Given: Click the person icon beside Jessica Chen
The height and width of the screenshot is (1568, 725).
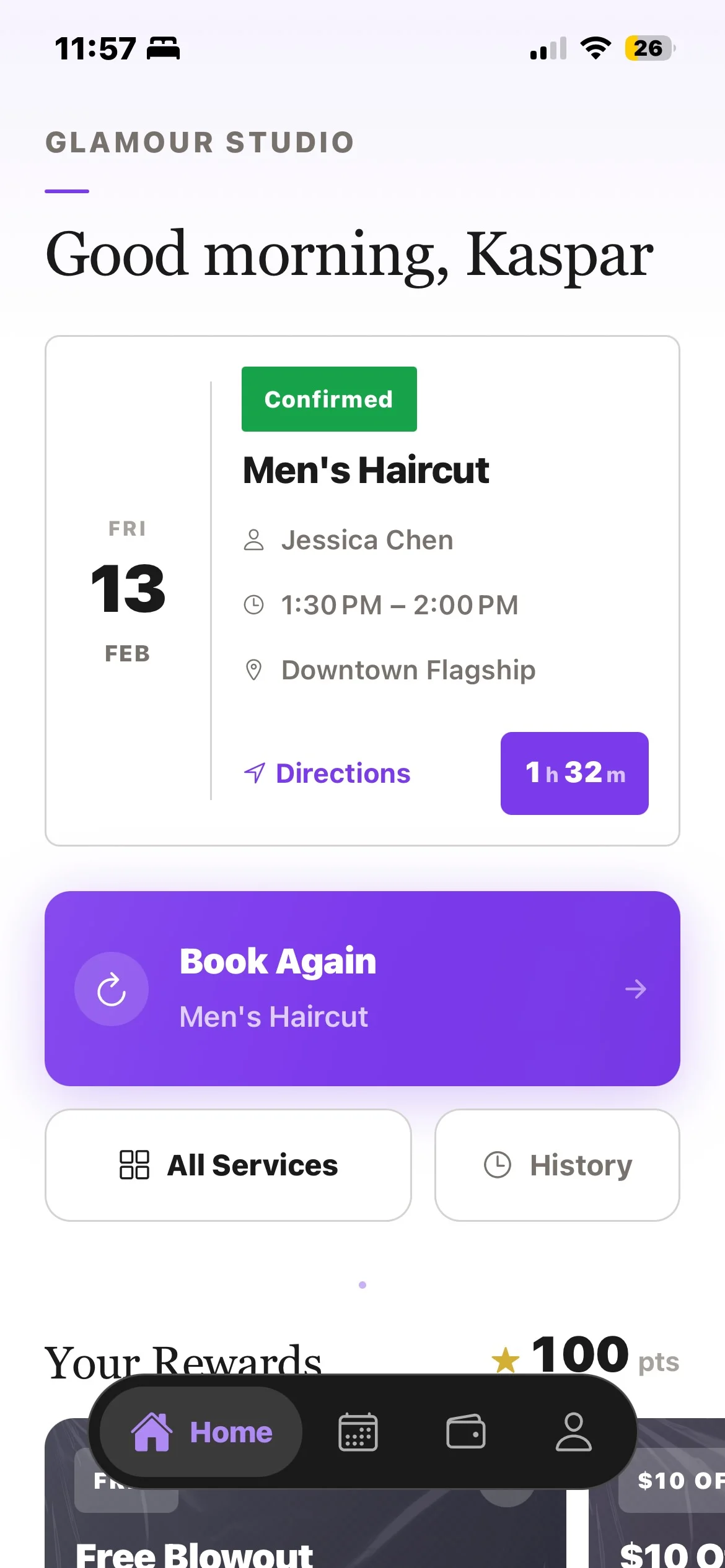Looking at the screenshot, I should point(255,539).
